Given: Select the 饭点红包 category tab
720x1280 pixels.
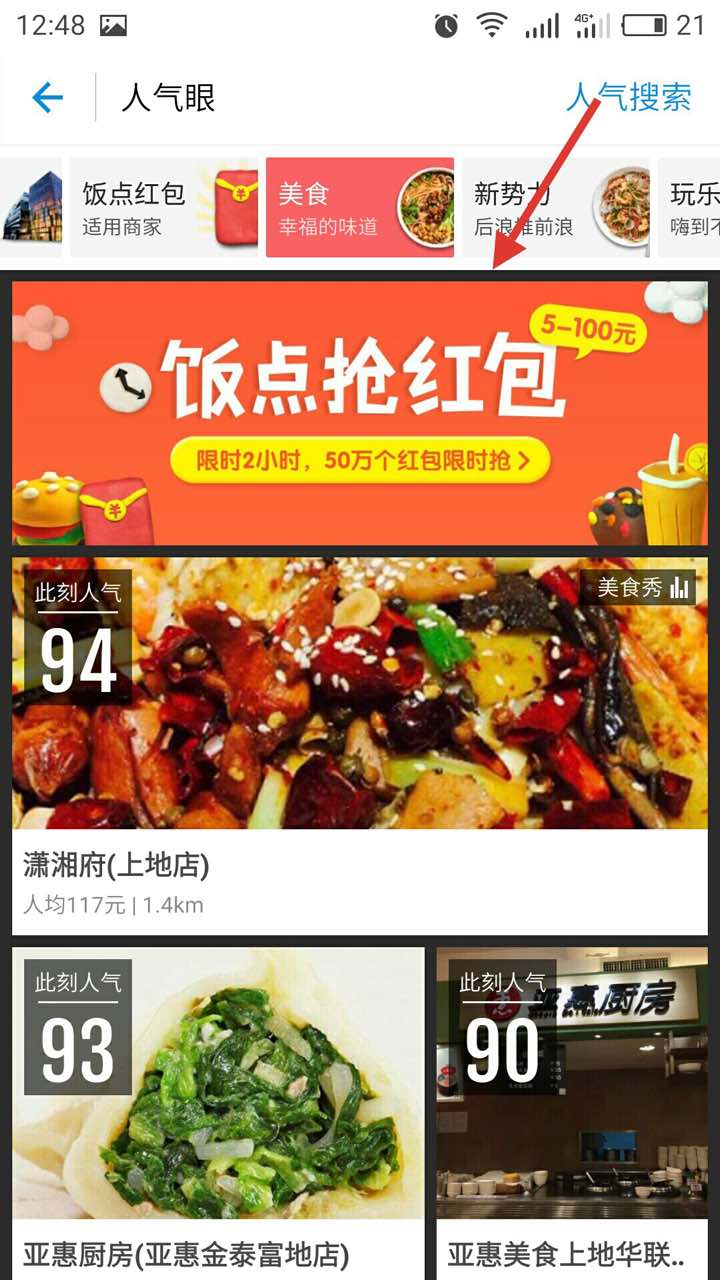Looking at the screenshot, I should point(163,208).
